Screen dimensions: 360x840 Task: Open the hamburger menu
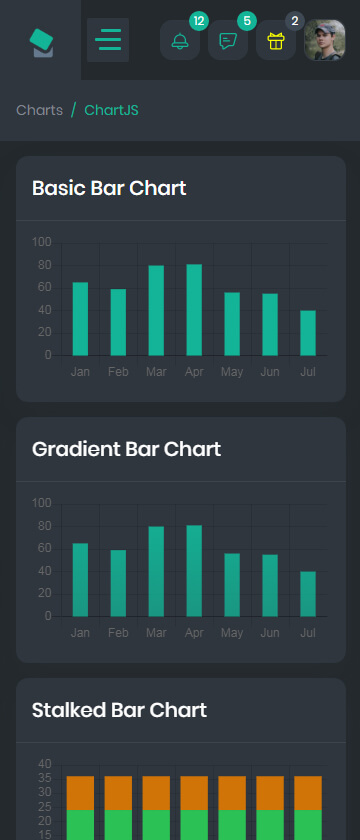pos(108,40)
